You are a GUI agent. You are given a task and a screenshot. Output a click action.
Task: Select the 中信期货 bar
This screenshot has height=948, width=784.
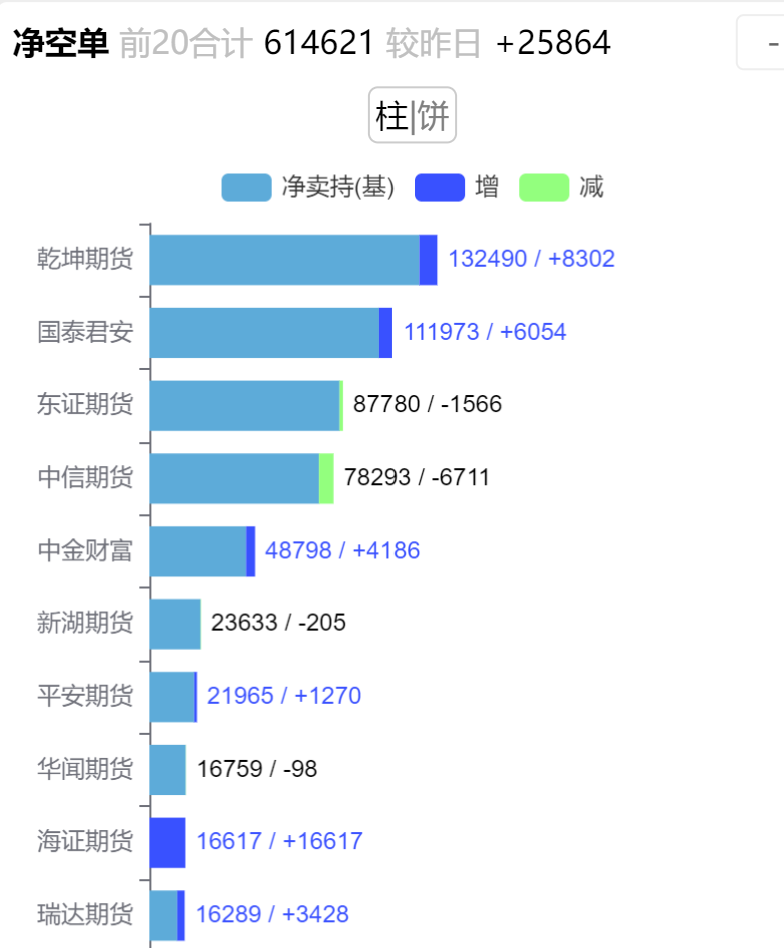pos(235,477)
